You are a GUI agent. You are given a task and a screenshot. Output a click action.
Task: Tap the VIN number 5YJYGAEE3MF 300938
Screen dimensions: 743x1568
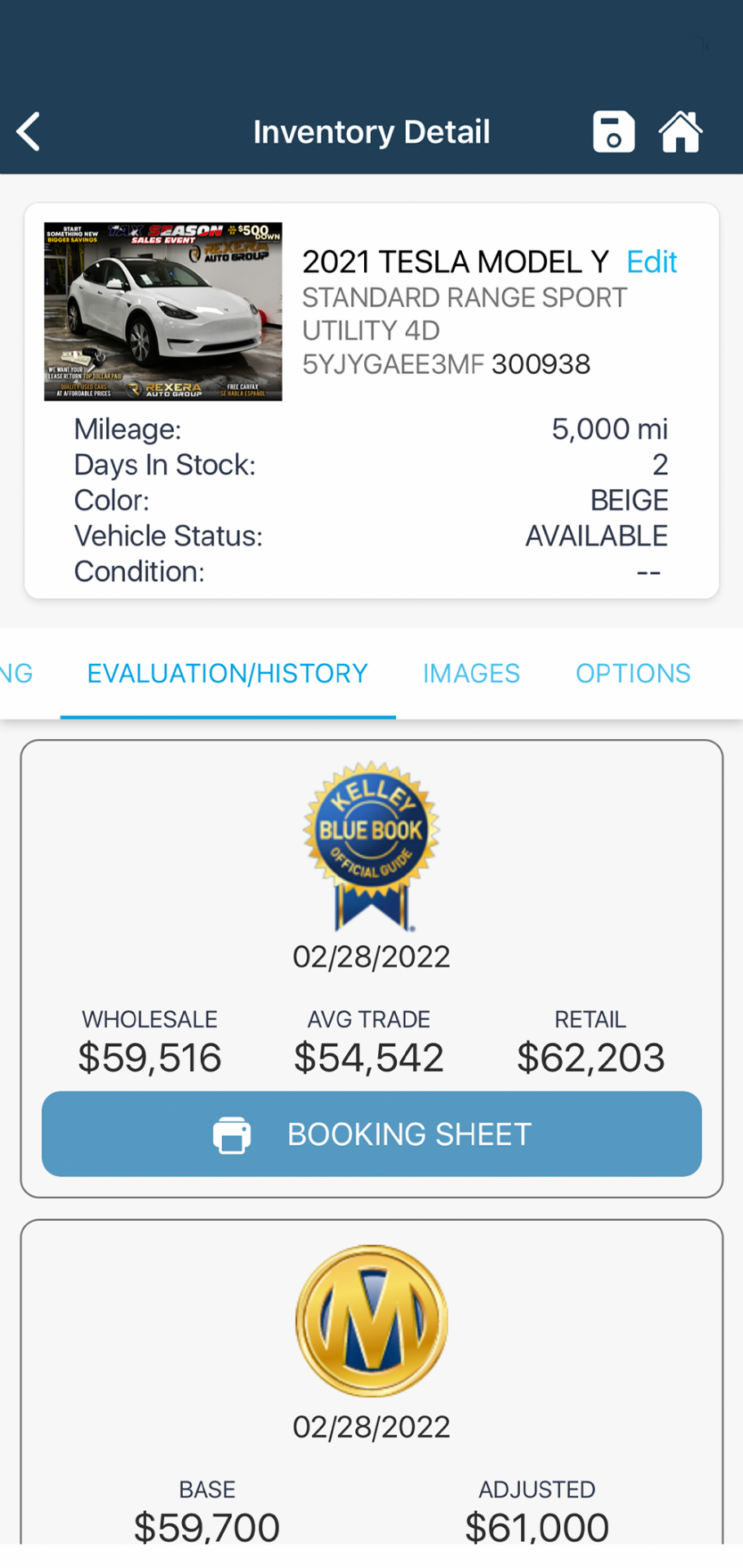coord(446,363)
